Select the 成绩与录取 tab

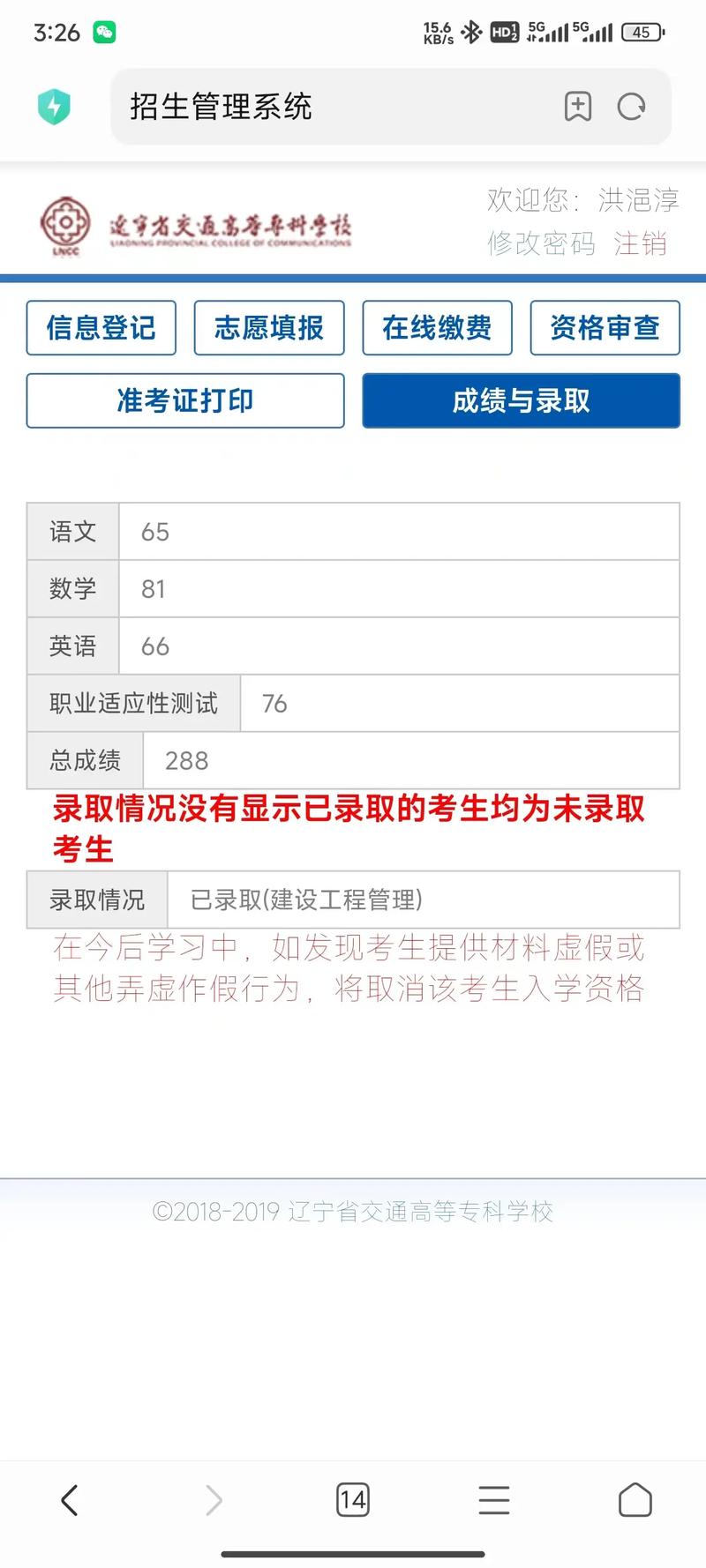tap(521, 401)
